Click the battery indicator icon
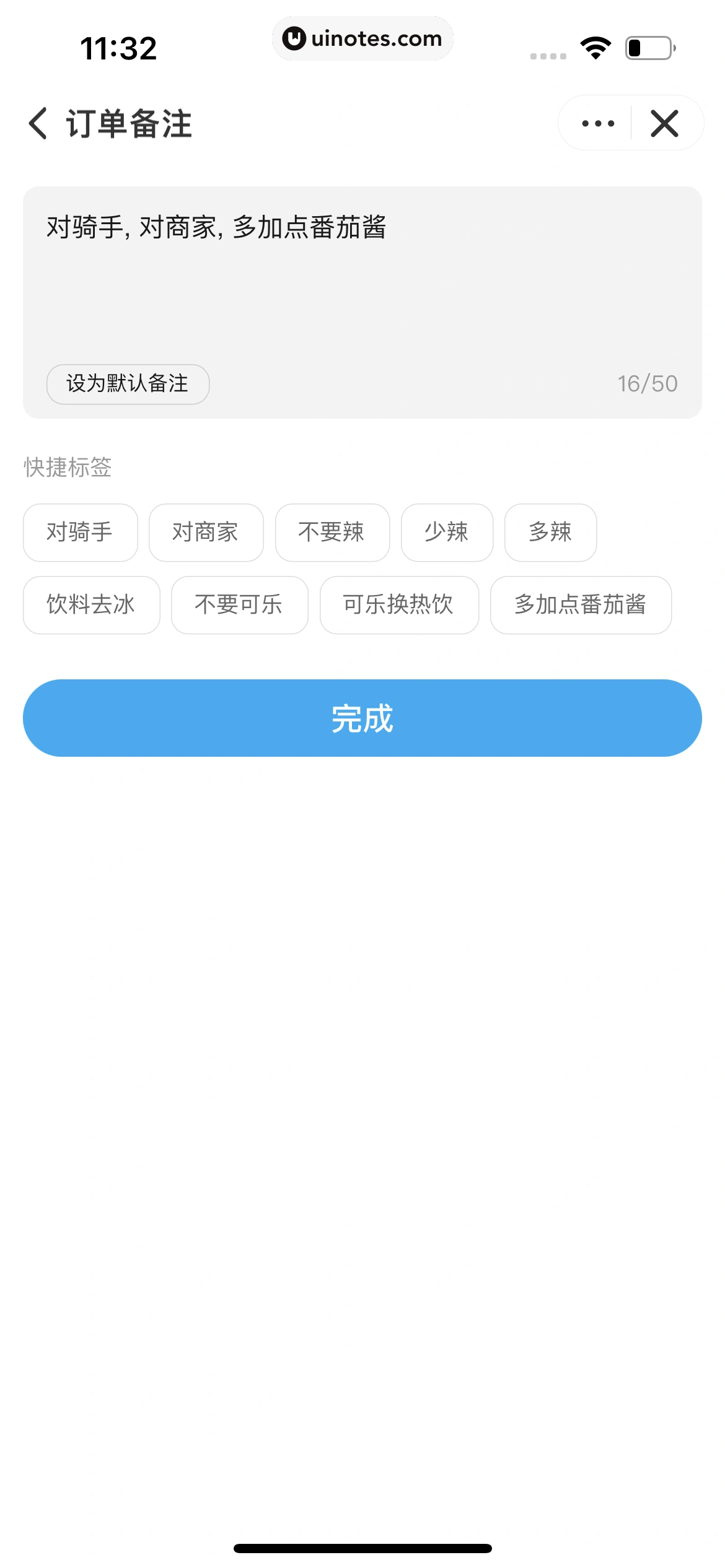This screenshot has width=725, height=1568. pyautogui.click(x=649, y=48)
